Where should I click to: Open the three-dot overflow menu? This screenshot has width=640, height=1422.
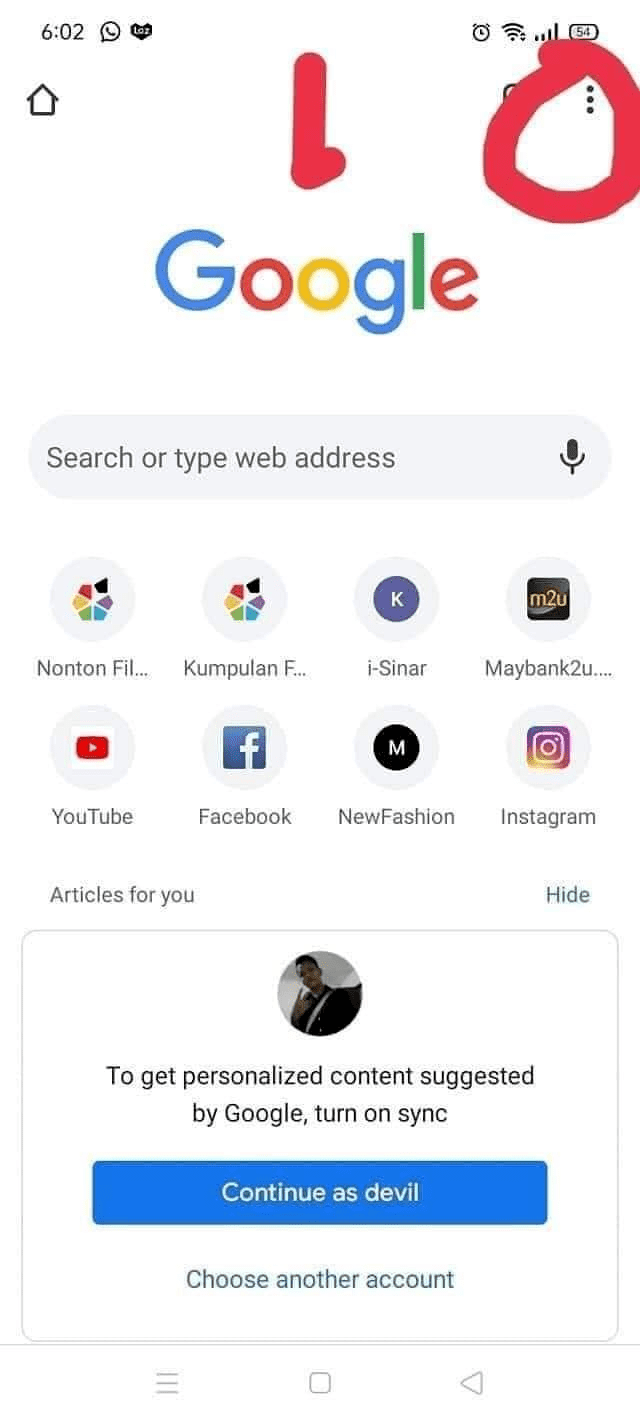point(591,99)
